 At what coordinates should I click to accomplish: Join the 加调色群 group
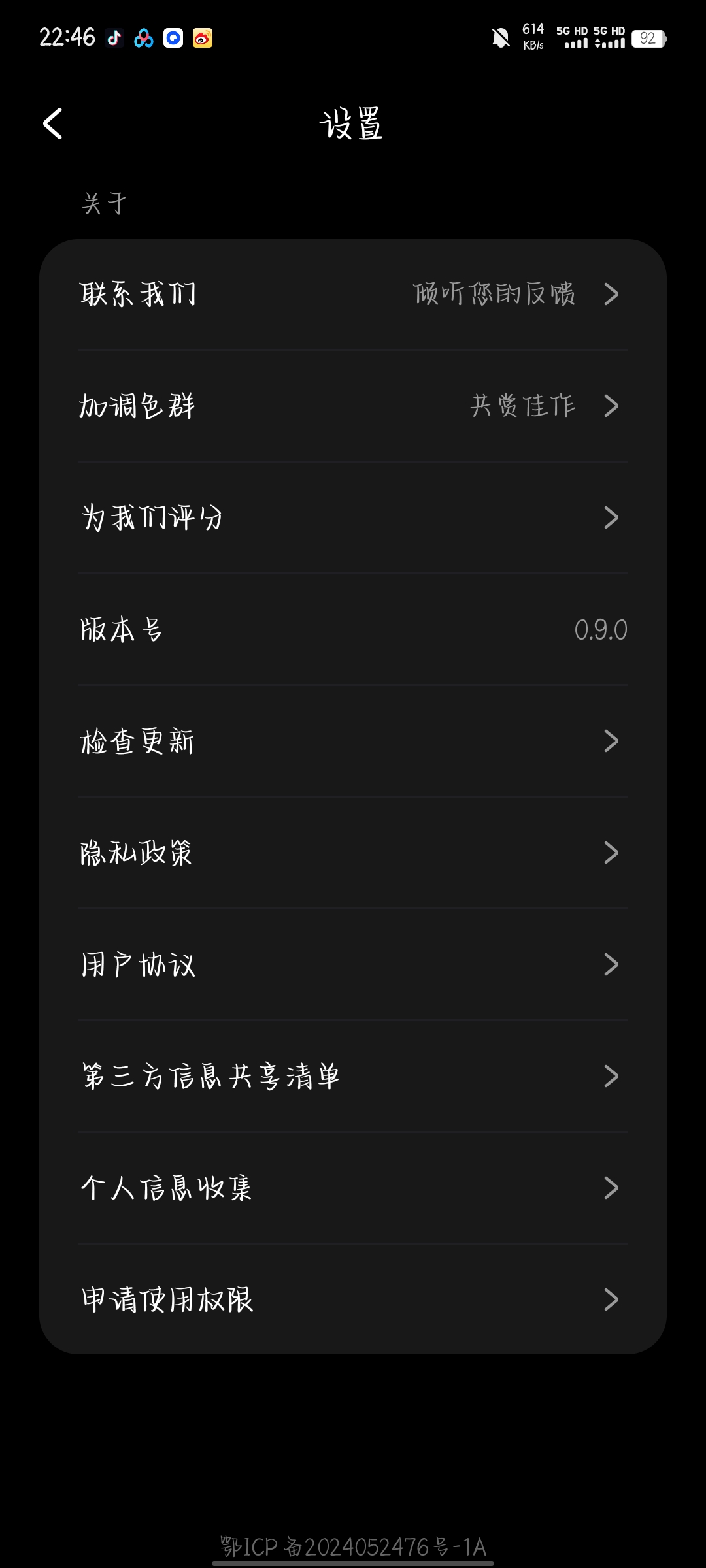click(353, 406)
